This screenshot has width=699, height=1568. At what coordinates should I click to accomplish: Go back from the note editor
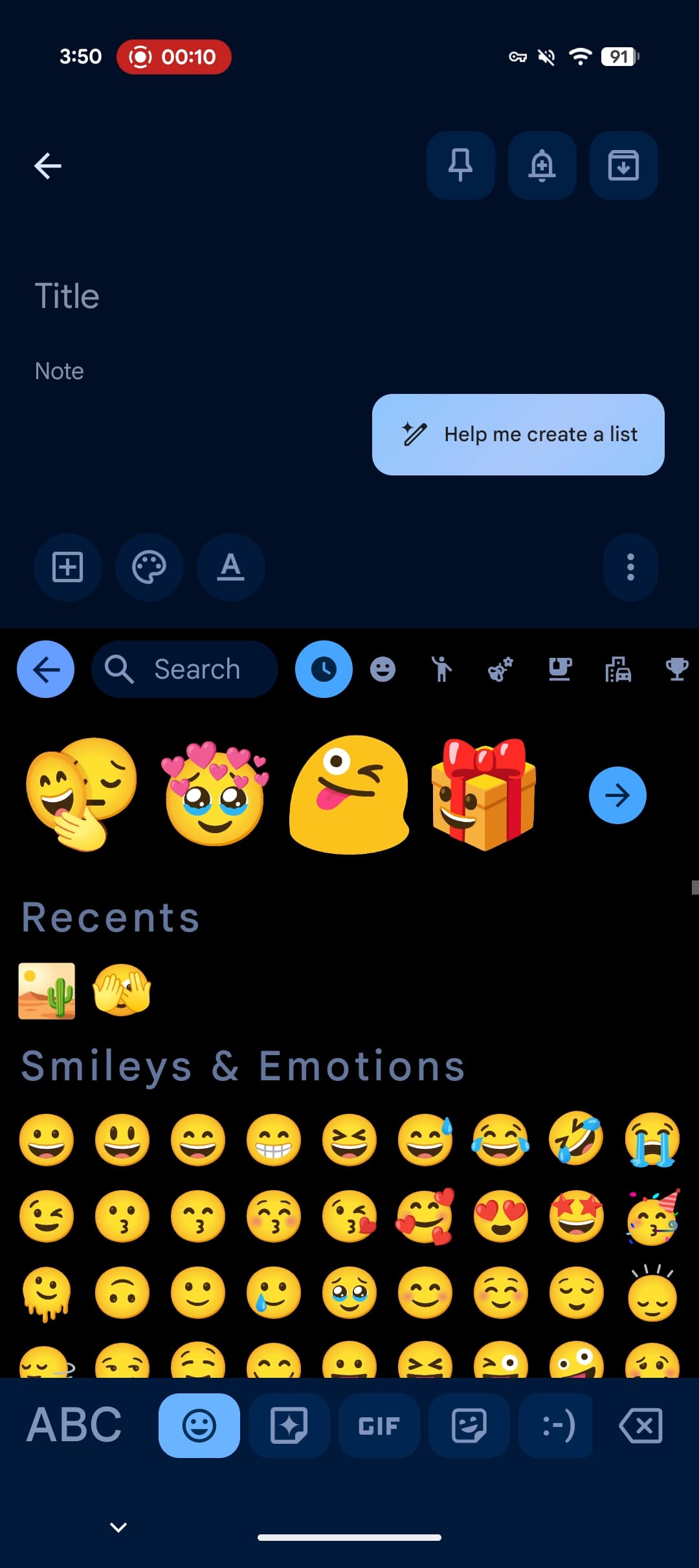click(x=47, y=166)
